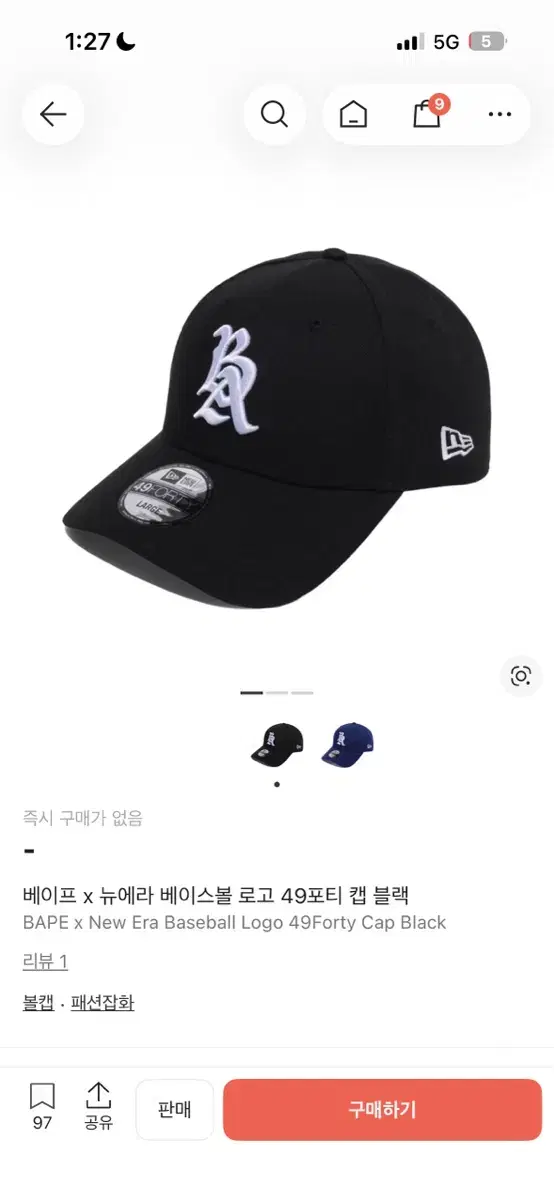Go to the home icon

[353, 115]
